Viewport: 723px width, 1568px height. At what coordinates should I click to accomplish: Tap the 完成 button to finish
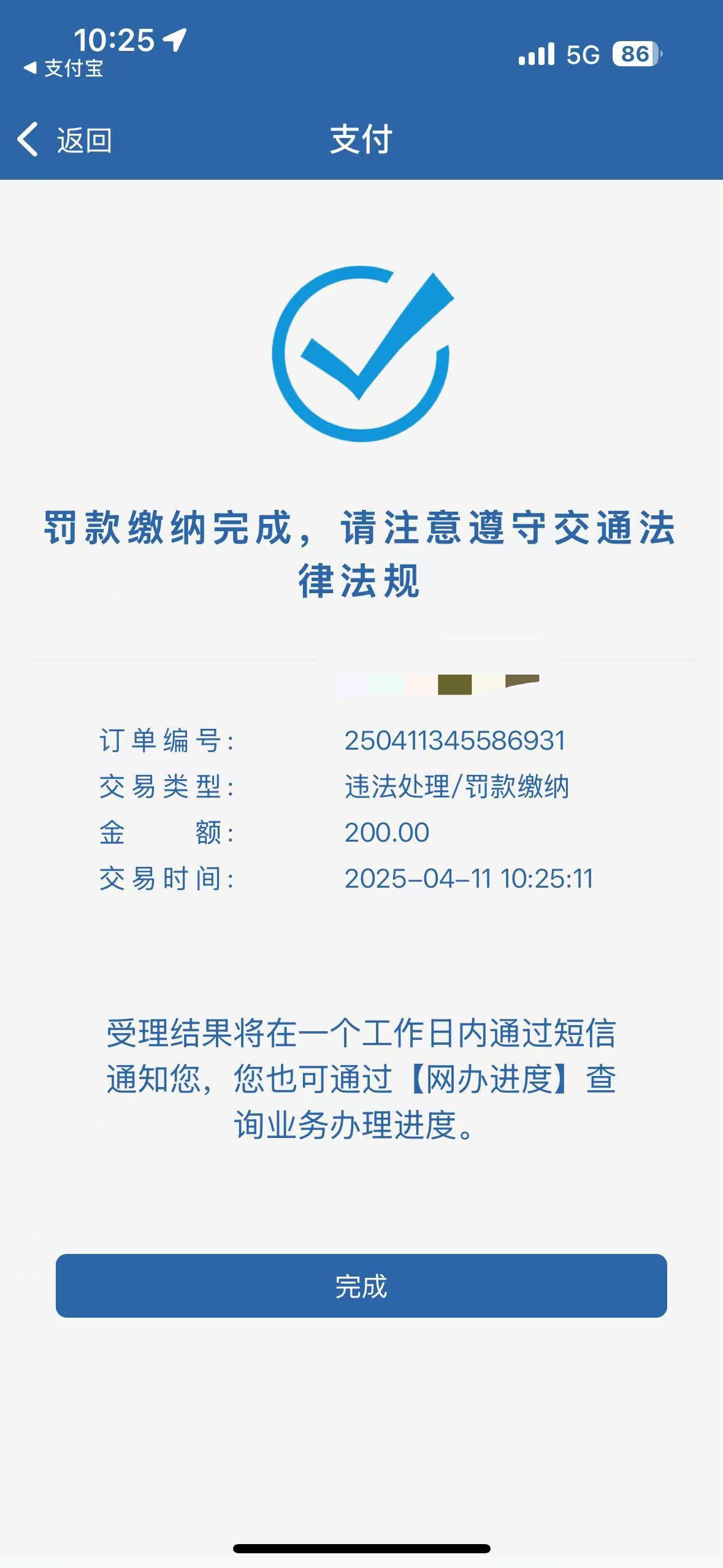tap(361, 1285)
